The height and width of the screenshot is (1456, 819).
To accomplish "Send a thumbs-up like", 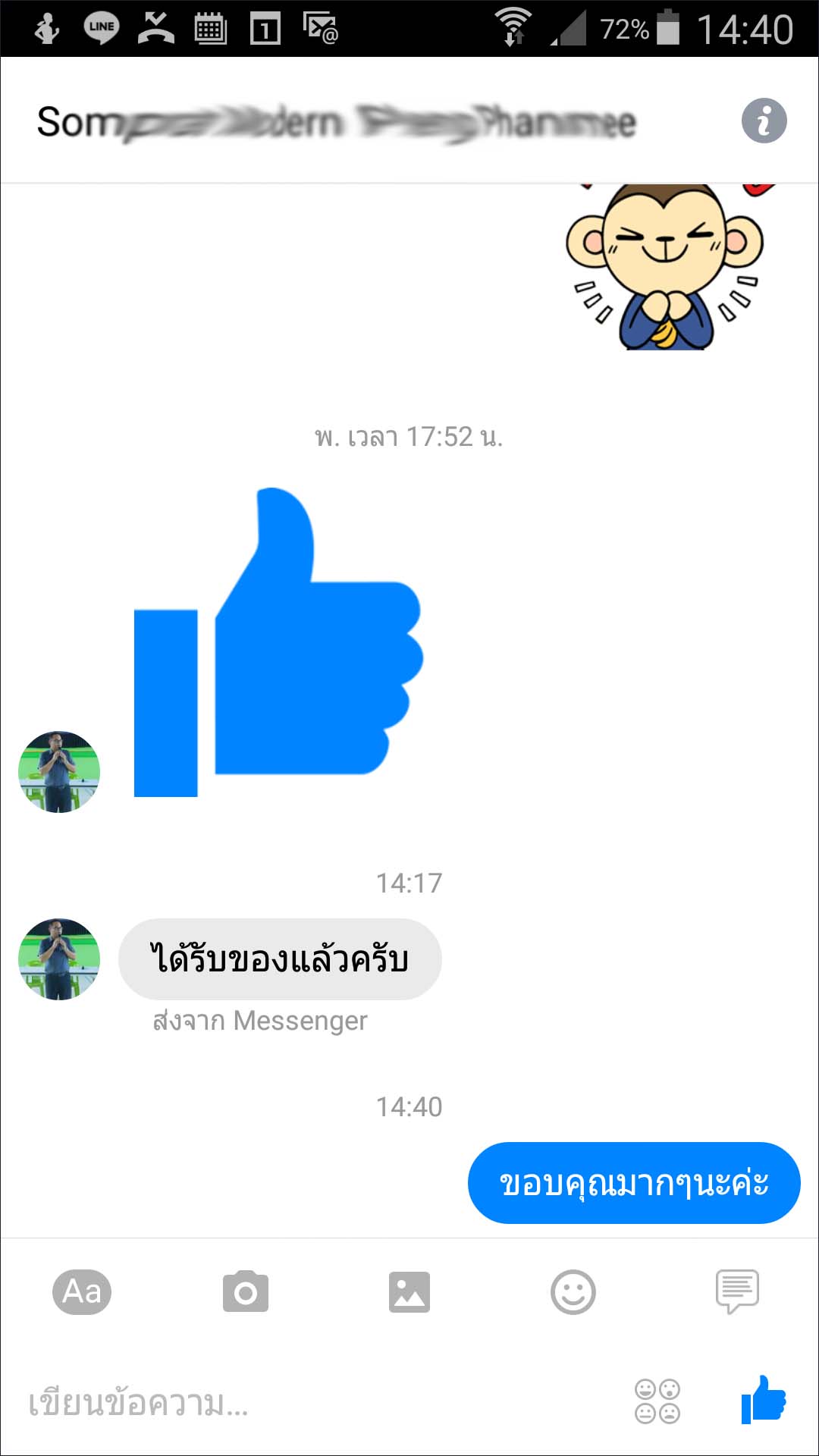I will point(764,1400).
